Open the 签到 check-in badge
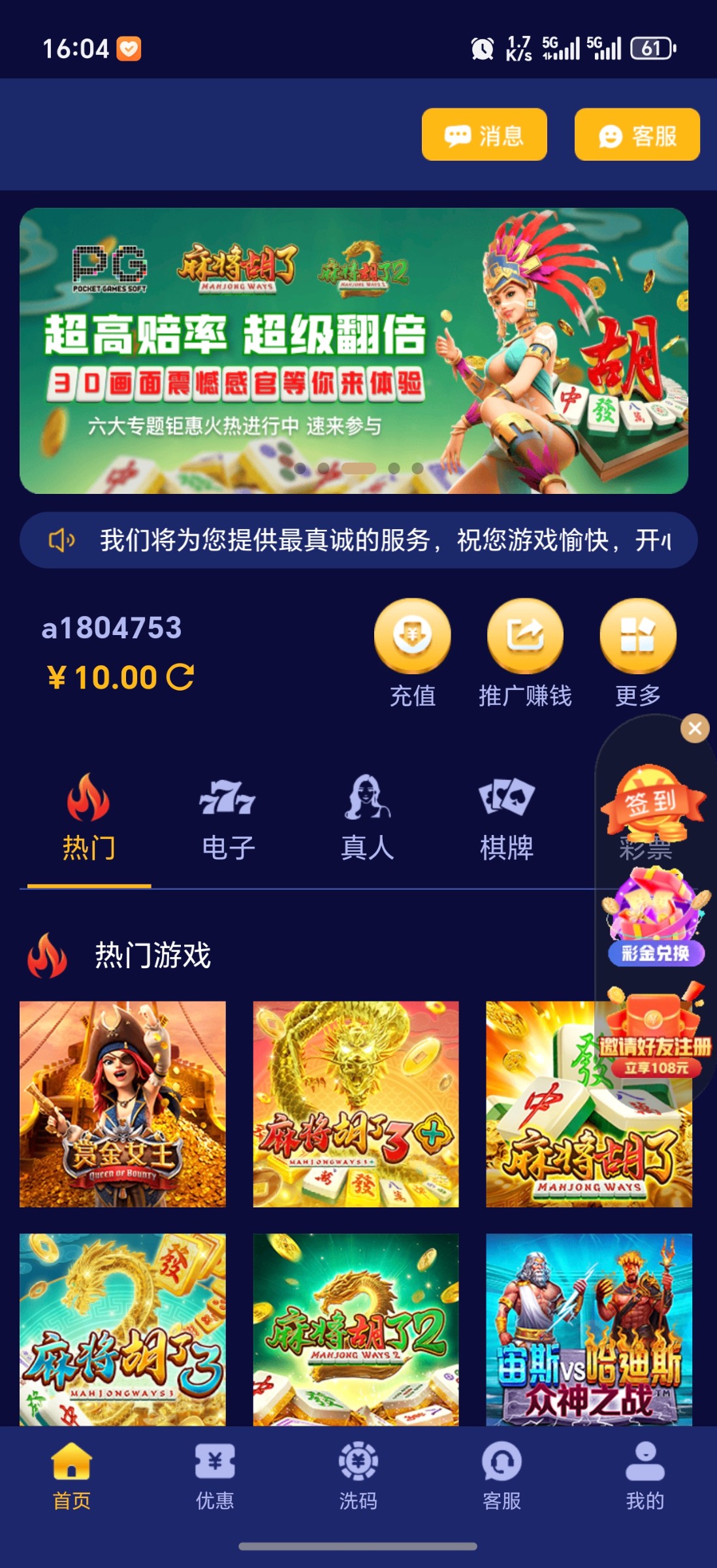 (x=652, y=801)
